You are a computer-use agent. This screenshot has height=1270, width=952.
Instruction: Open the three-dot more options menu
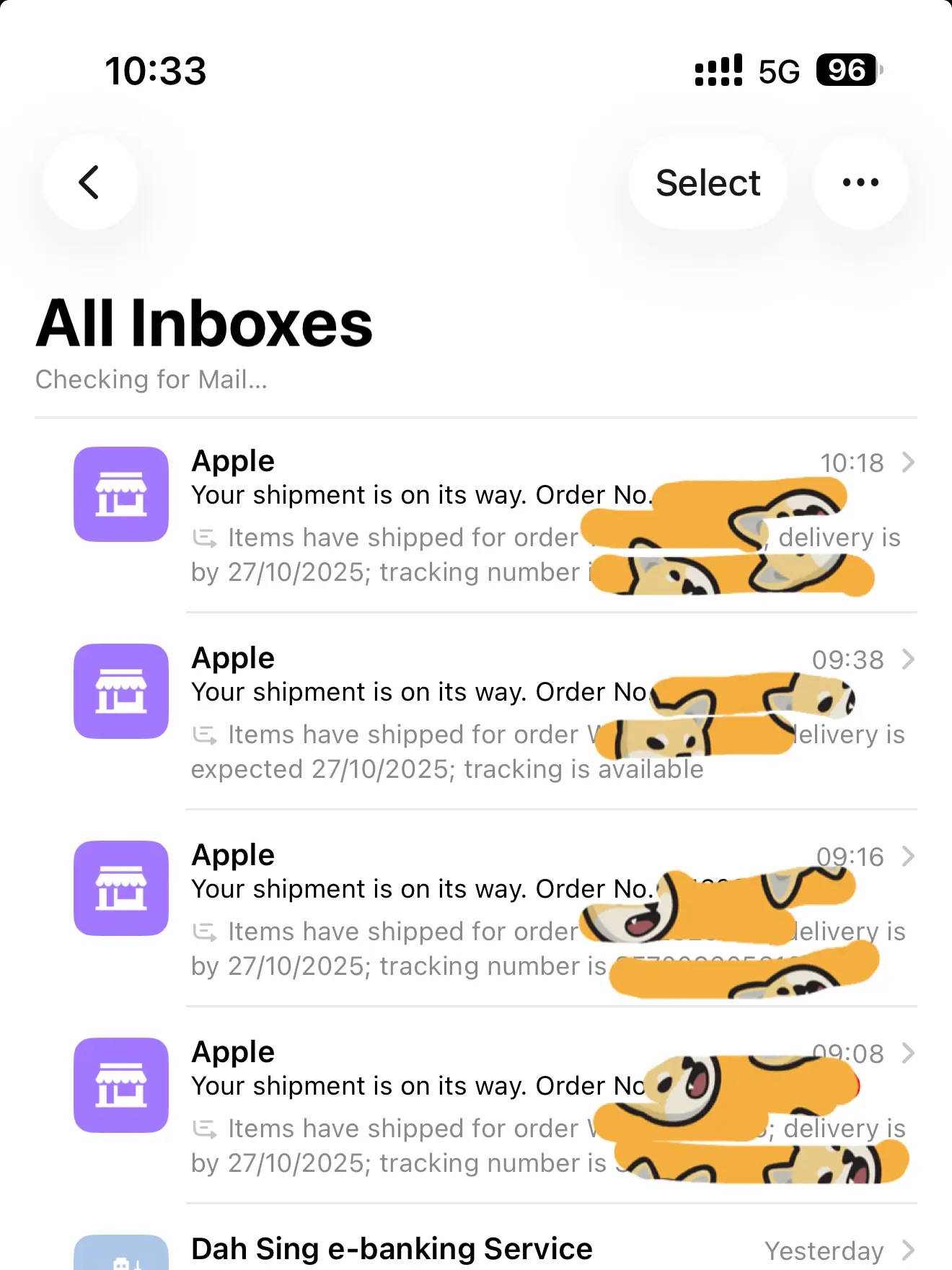click(860, 183)
